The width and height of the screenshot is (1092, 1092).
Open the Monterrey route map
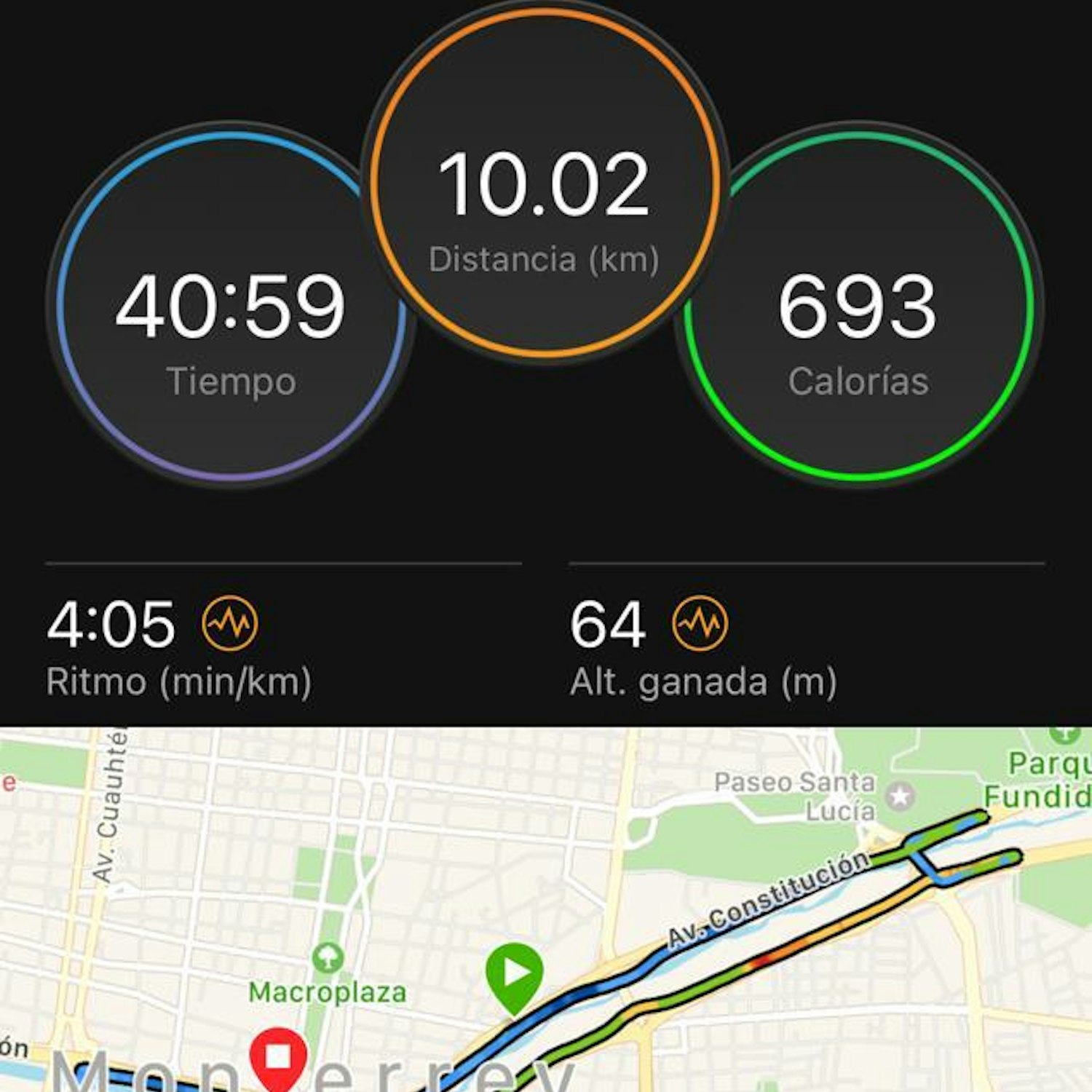coord(546,910)
